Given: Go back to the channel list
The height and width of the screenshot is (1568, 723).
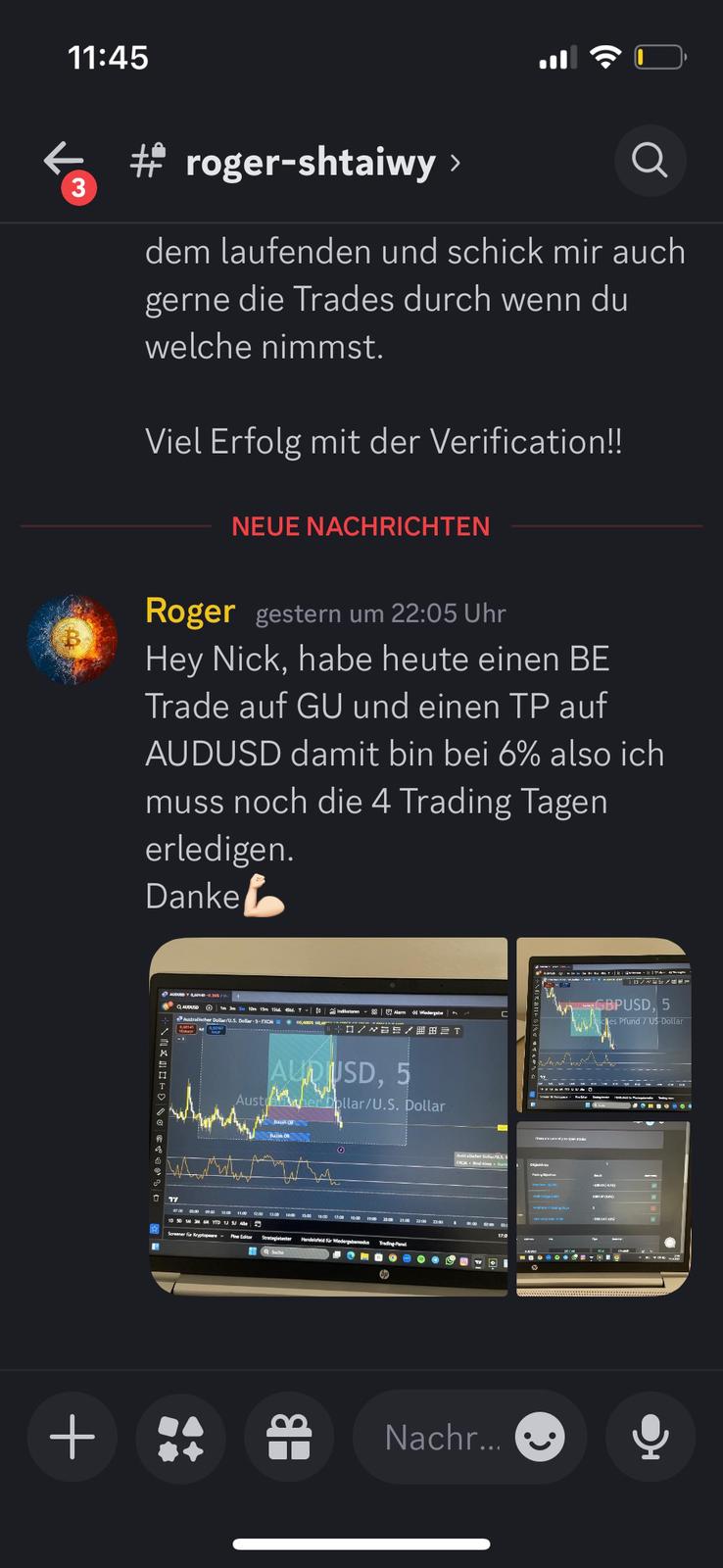Looking at the screenshot, I should click(x=65, y=160).
